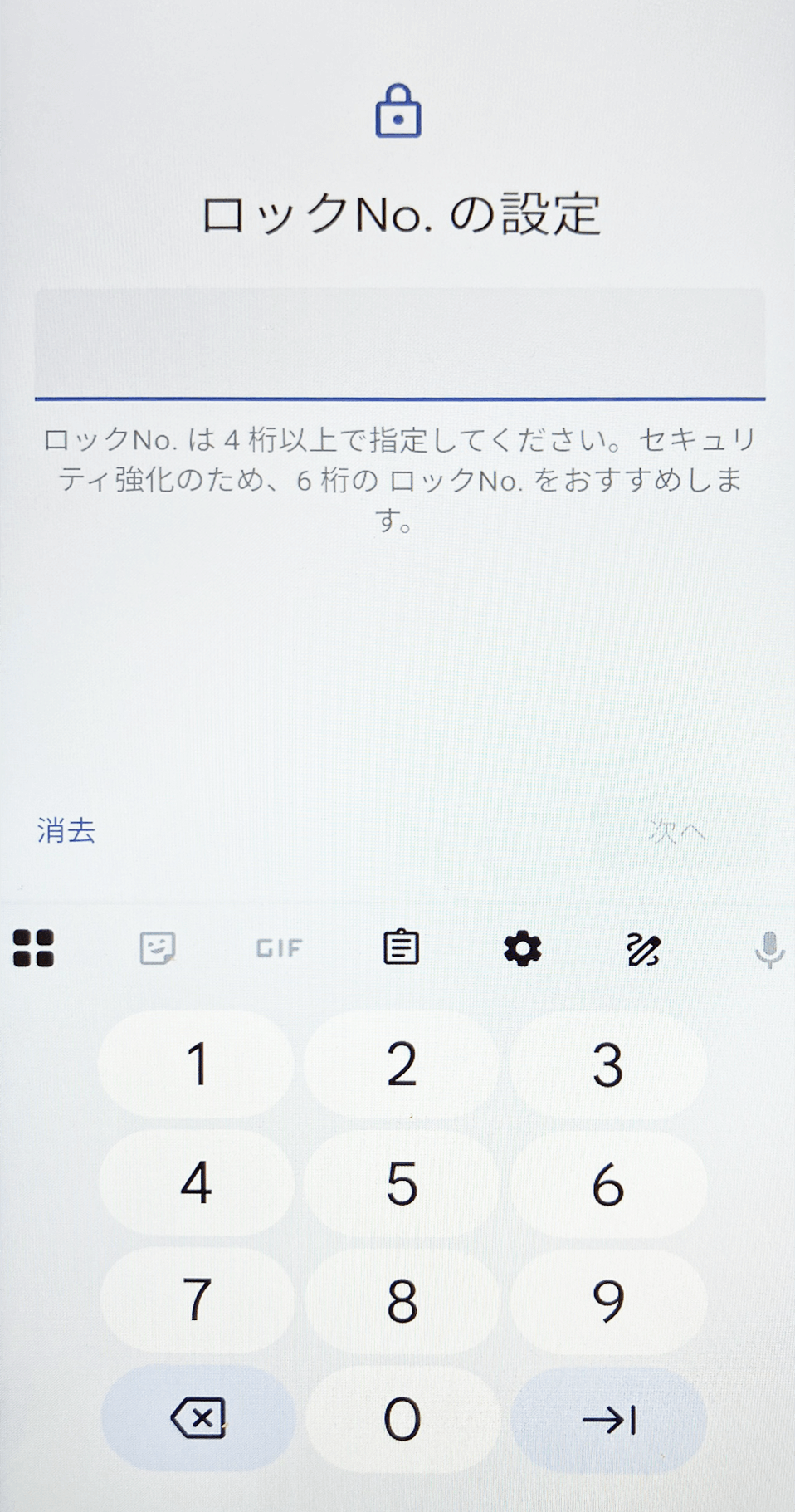Delete the last digit with backspace
Viewport: 795px width, 1512px height.
point(198,1418)
